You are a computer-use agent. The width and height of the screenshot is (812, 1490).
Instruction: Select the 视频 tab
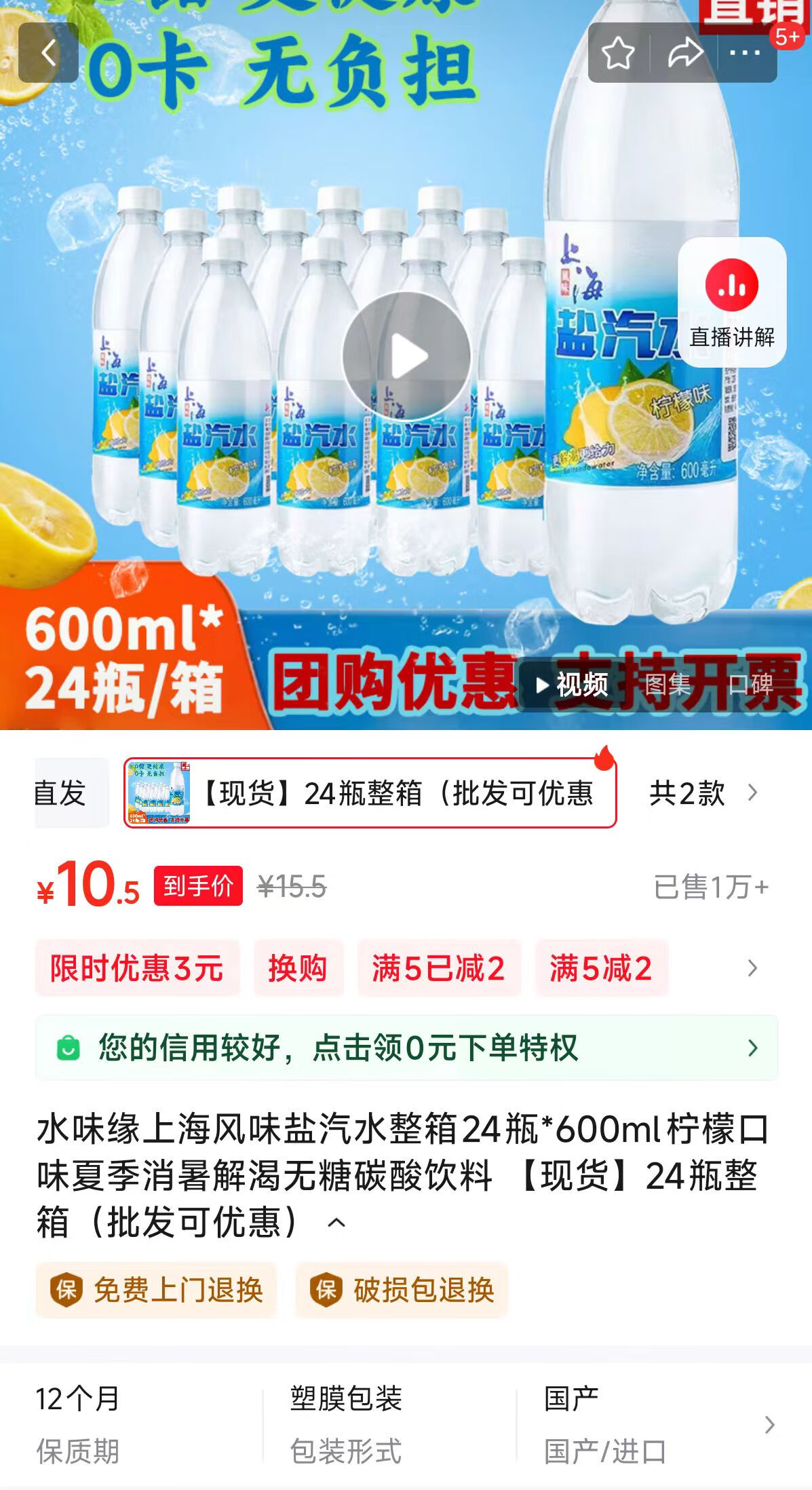coord(572,685)
